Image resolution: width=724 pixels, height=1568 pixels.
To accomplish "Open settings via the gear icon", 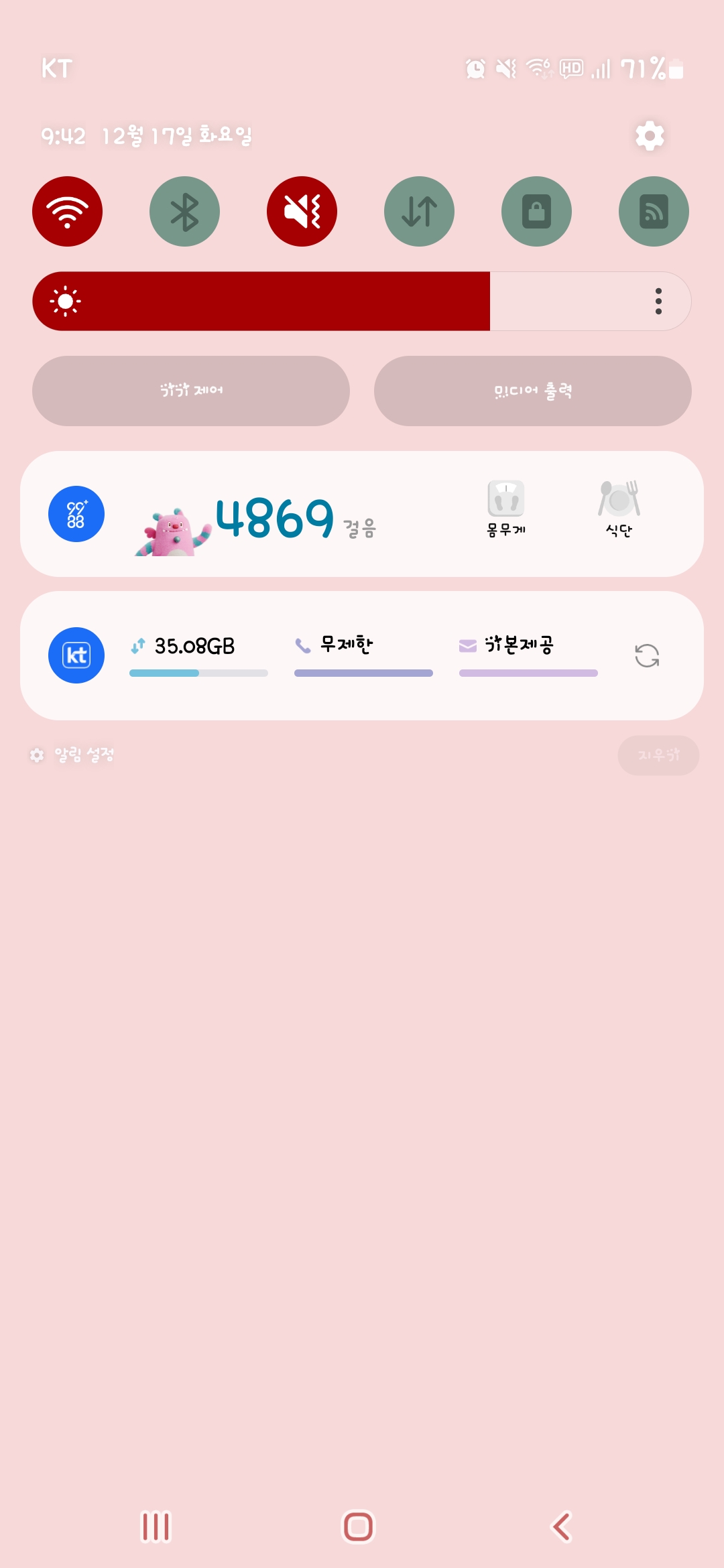I will point(650,136).
